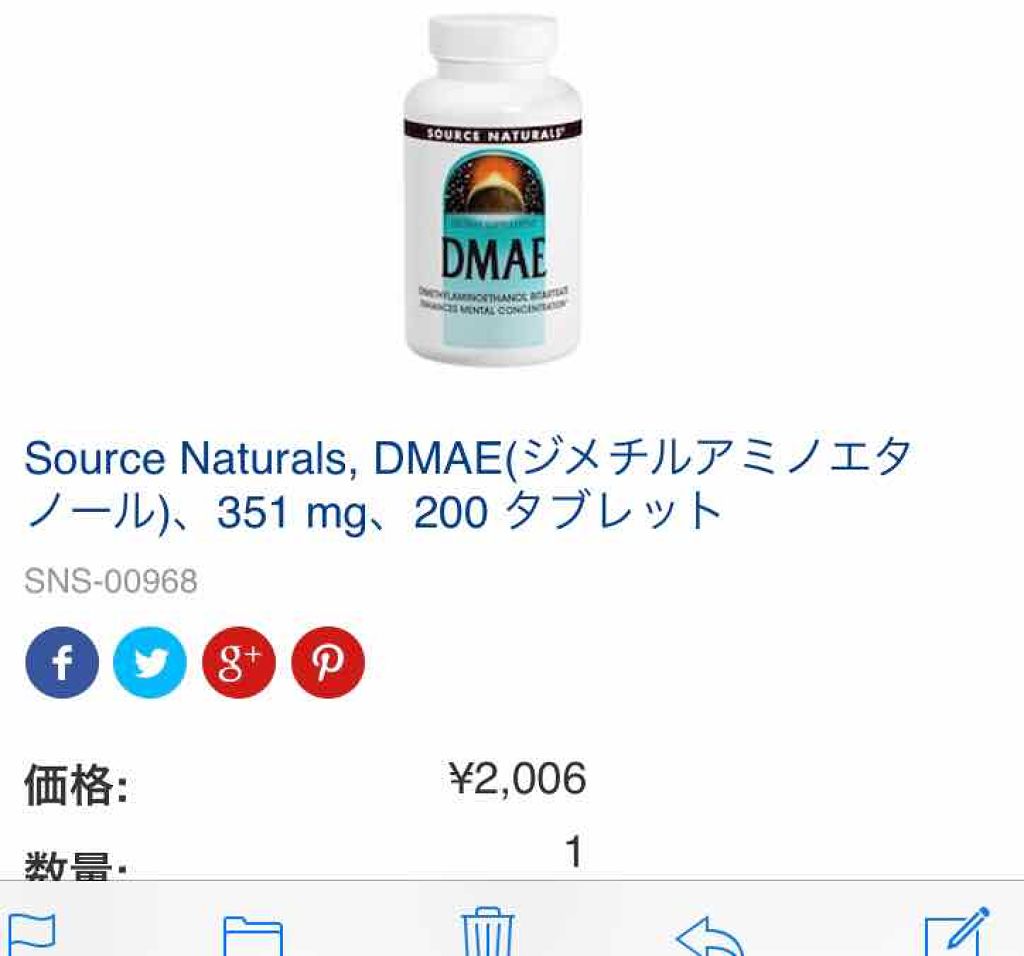
Task: Delete this email with the trash icon
Action: (x=487, y=935)
